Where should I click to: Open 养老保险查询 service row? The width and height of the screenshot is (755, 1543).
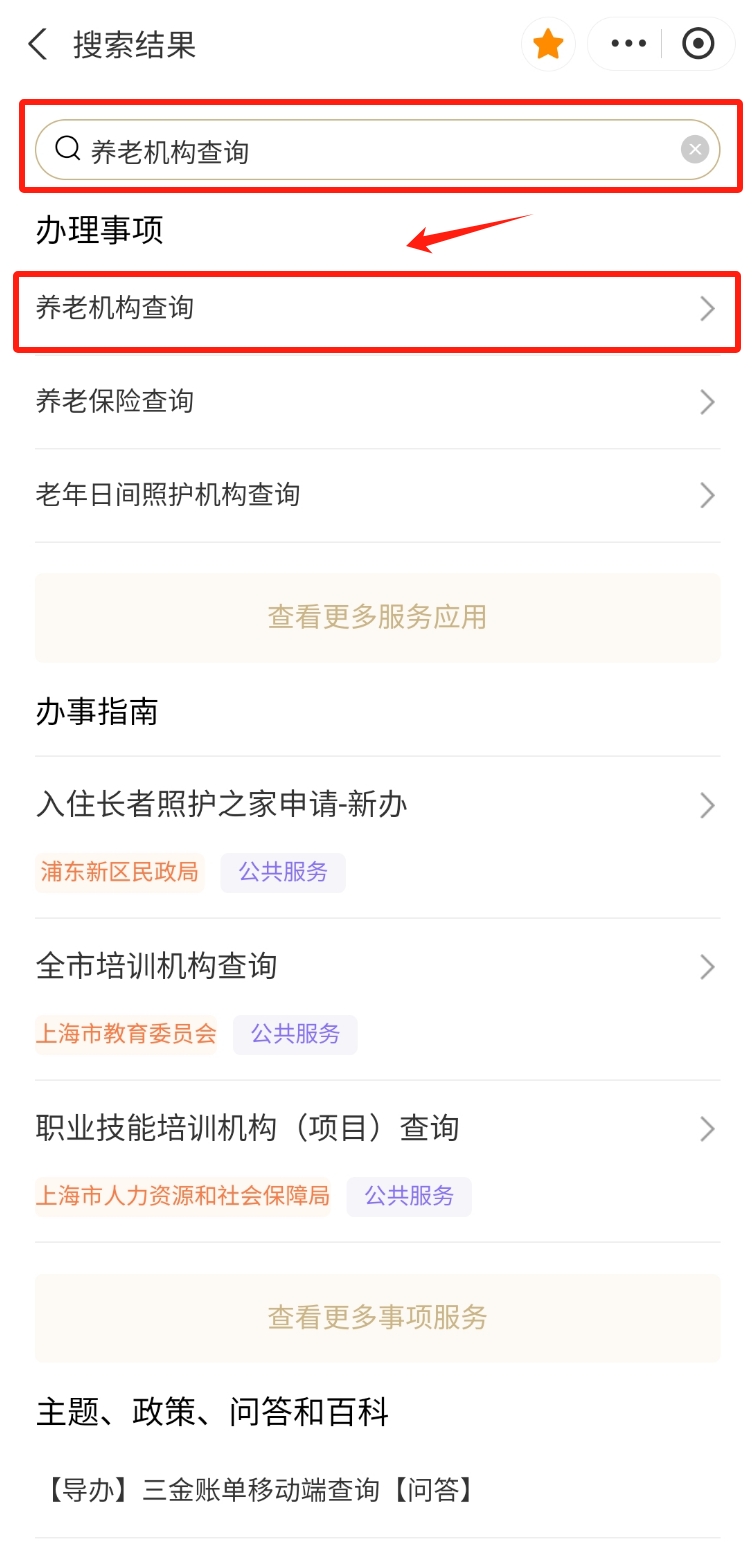(377, 402)
